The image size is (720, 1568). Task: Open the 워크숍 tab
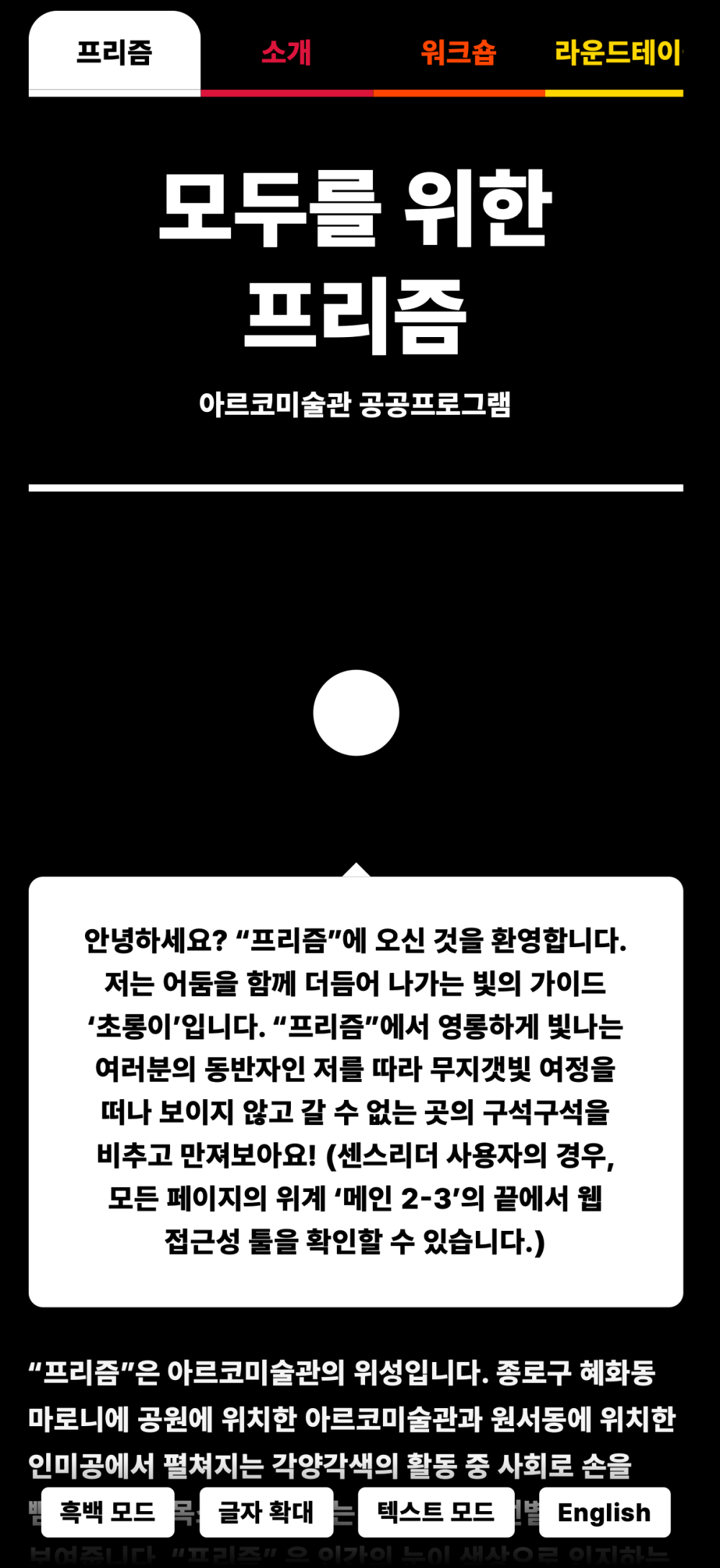[x=459, y=53]
